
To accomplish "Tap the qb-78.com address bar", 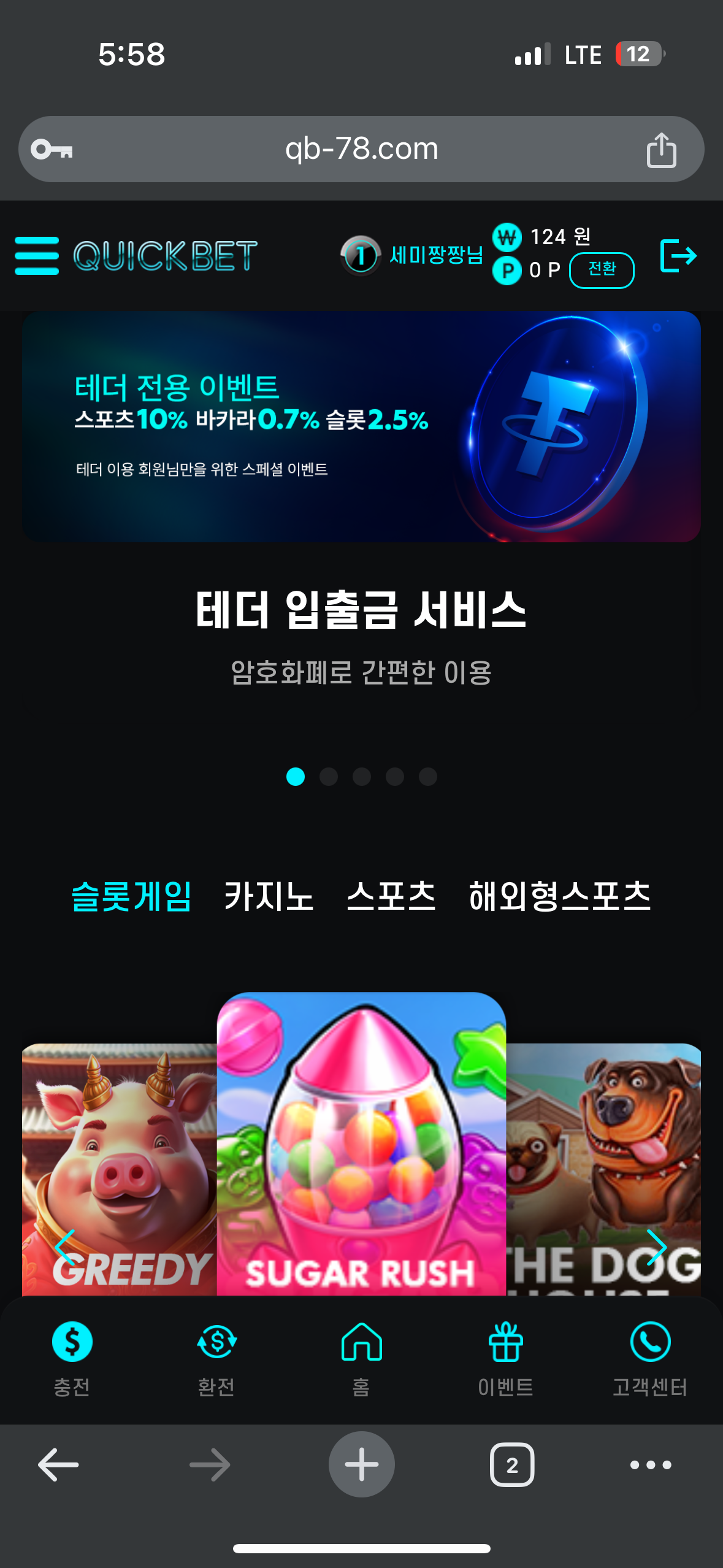I will coord(361,149).
